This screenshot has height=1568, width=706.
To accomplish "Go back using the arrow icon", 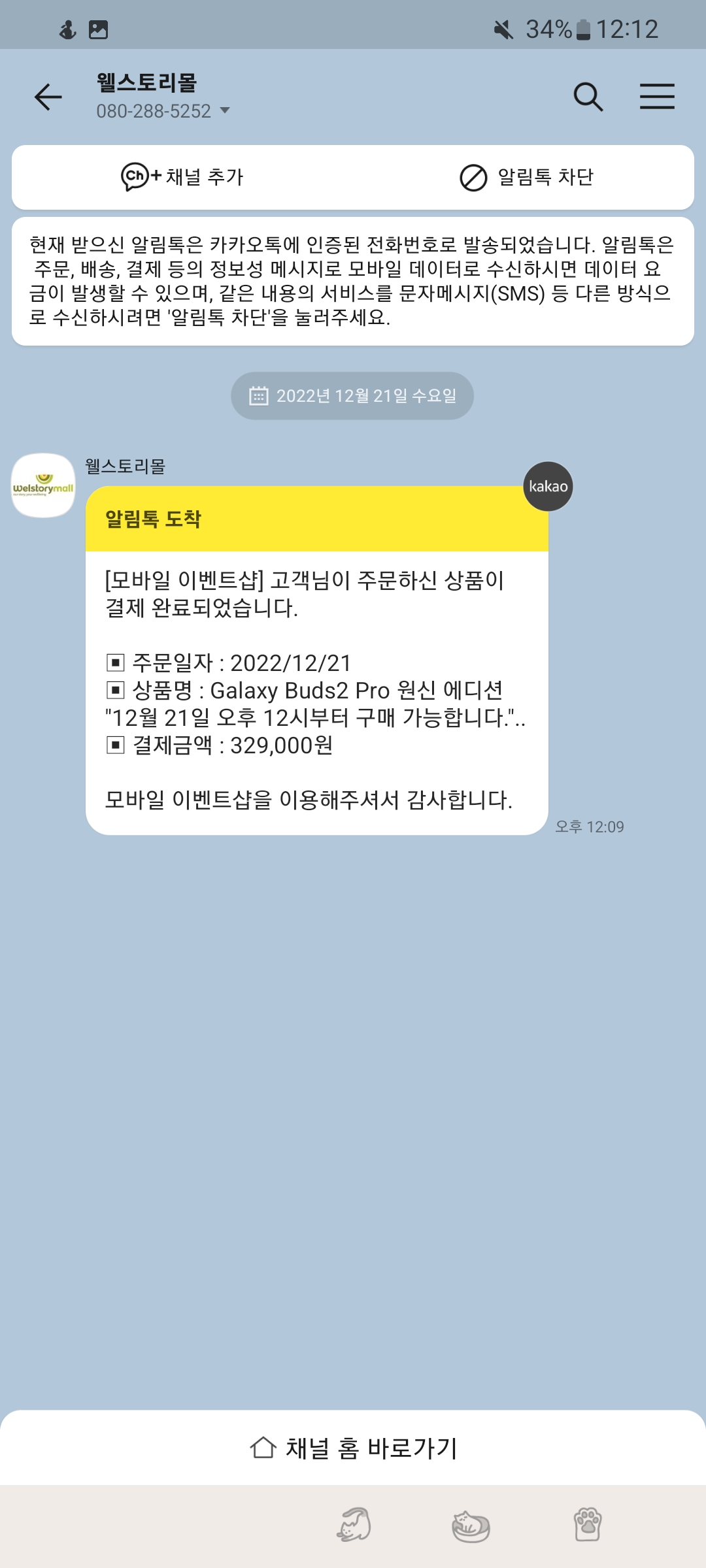I will [x=48, y=97].
